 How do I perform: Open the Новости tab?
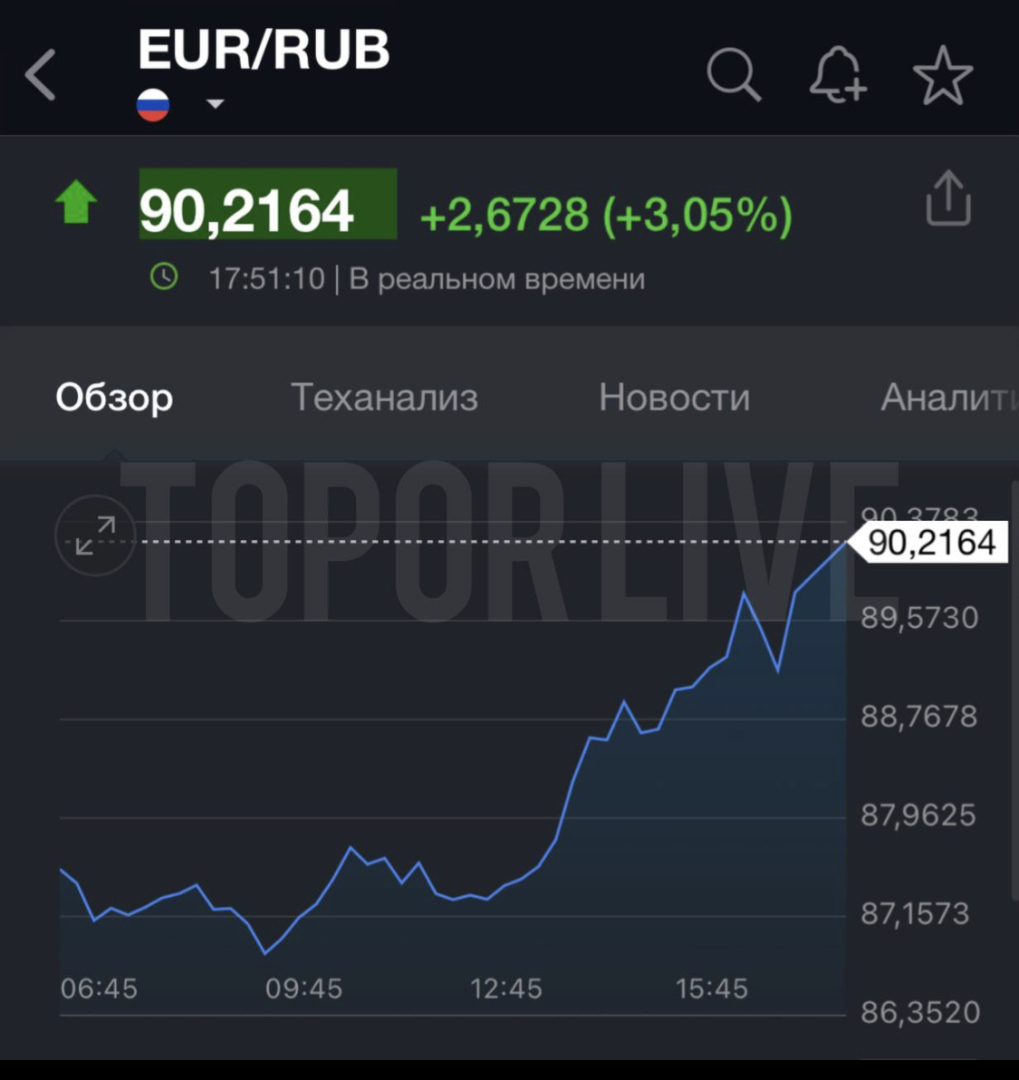click(x=674, y=398)
